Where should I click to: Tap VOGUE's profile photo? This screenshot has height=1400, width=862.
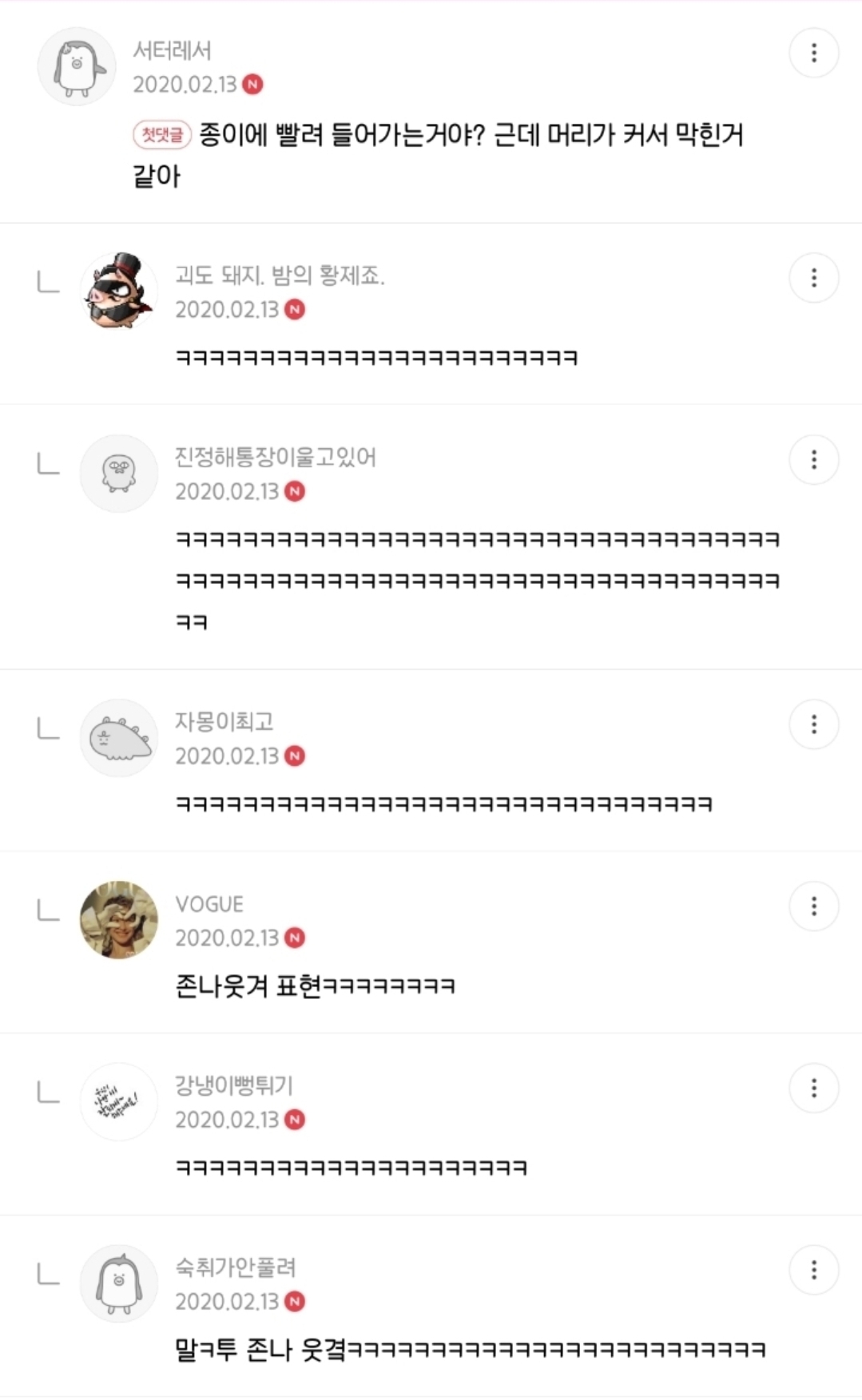(x=119, y=920)
